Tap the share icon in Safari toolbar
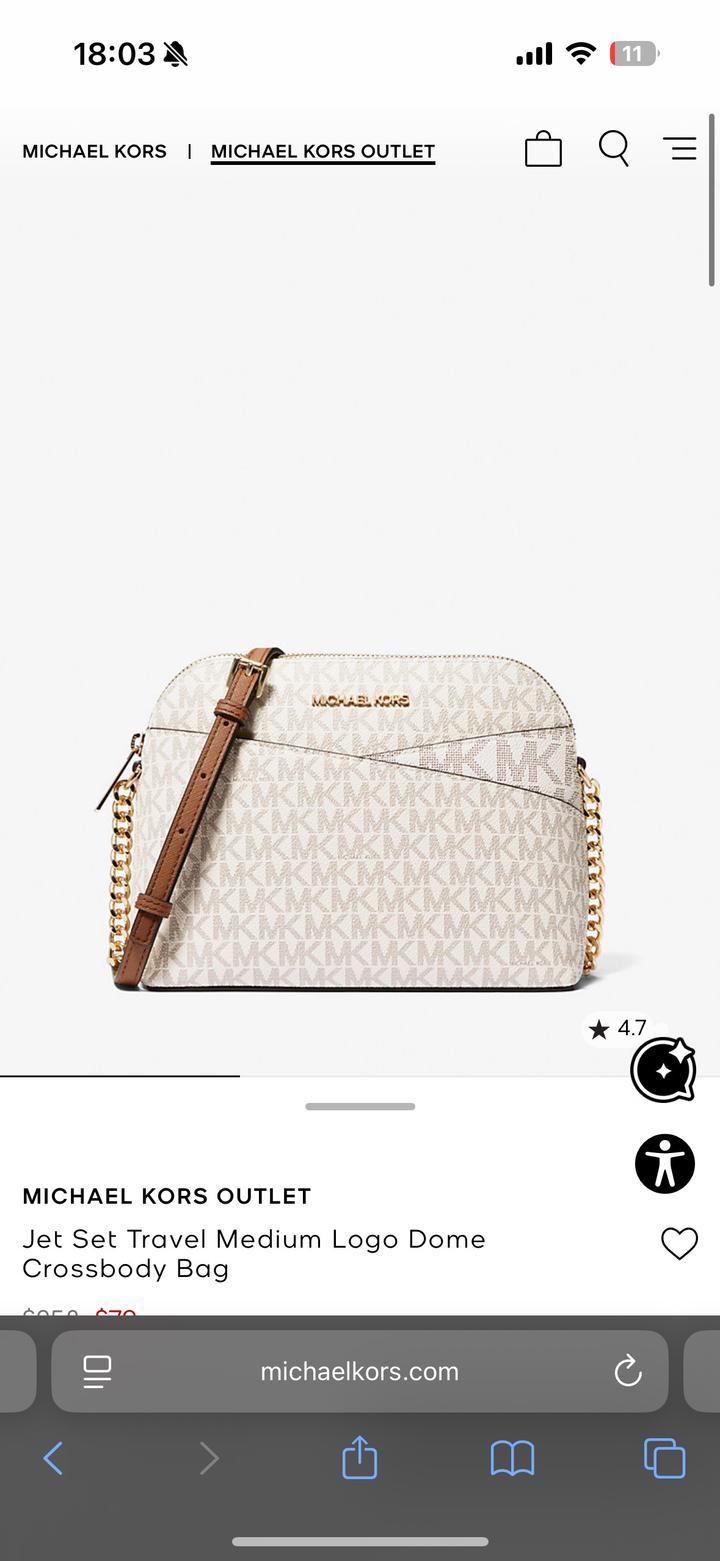This screenshot has width=720, height=1561. tap(358, 1458)
